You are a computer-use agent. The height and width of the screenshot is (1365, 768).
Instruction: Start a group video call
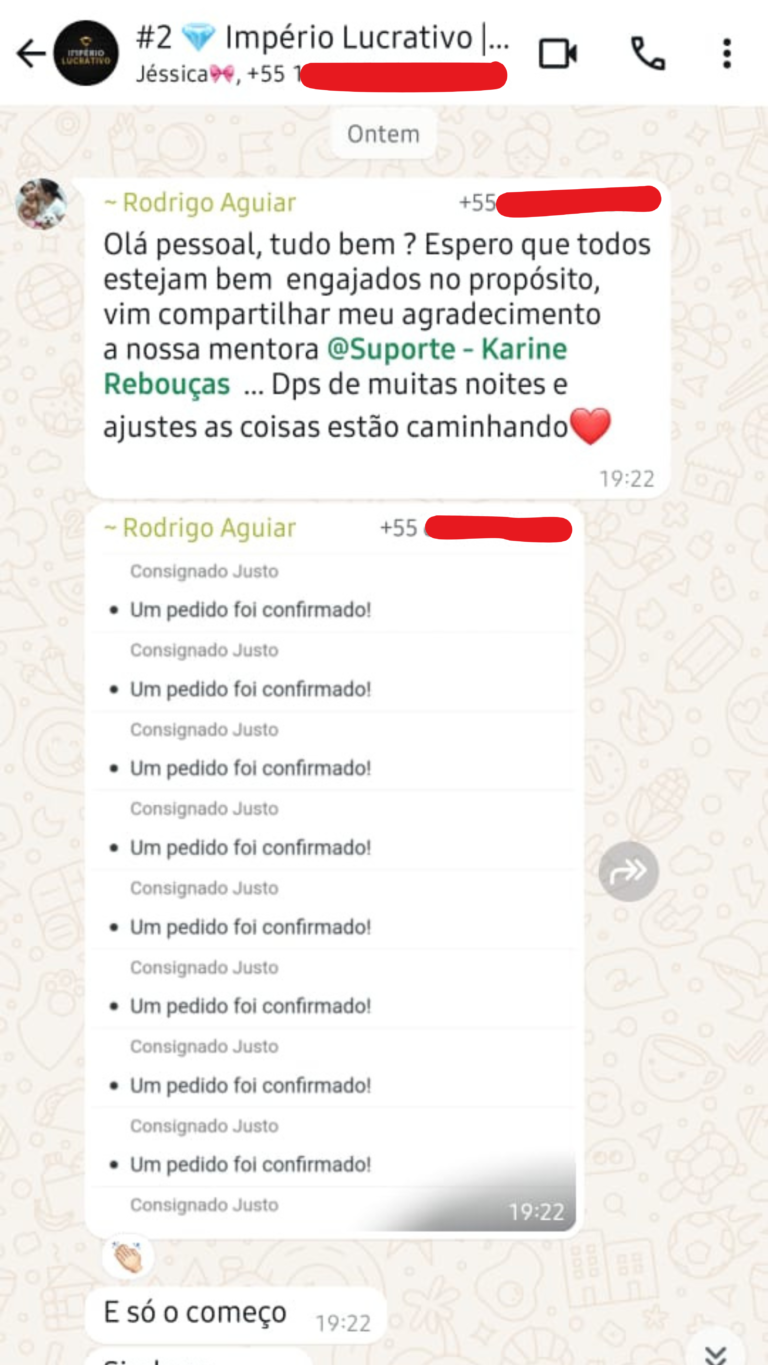point(558,54)
